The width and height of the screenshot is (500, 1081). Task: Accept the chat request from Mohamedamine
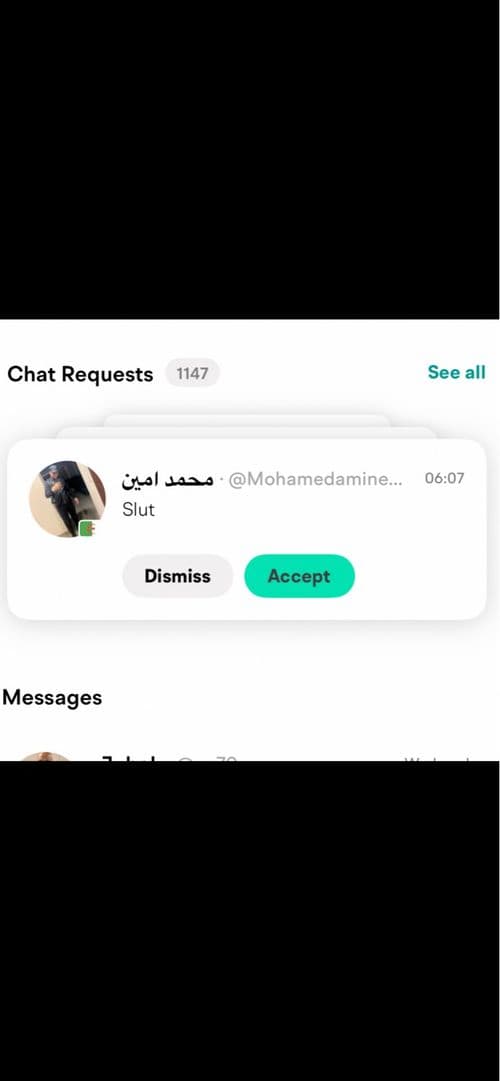click(299, 576)
